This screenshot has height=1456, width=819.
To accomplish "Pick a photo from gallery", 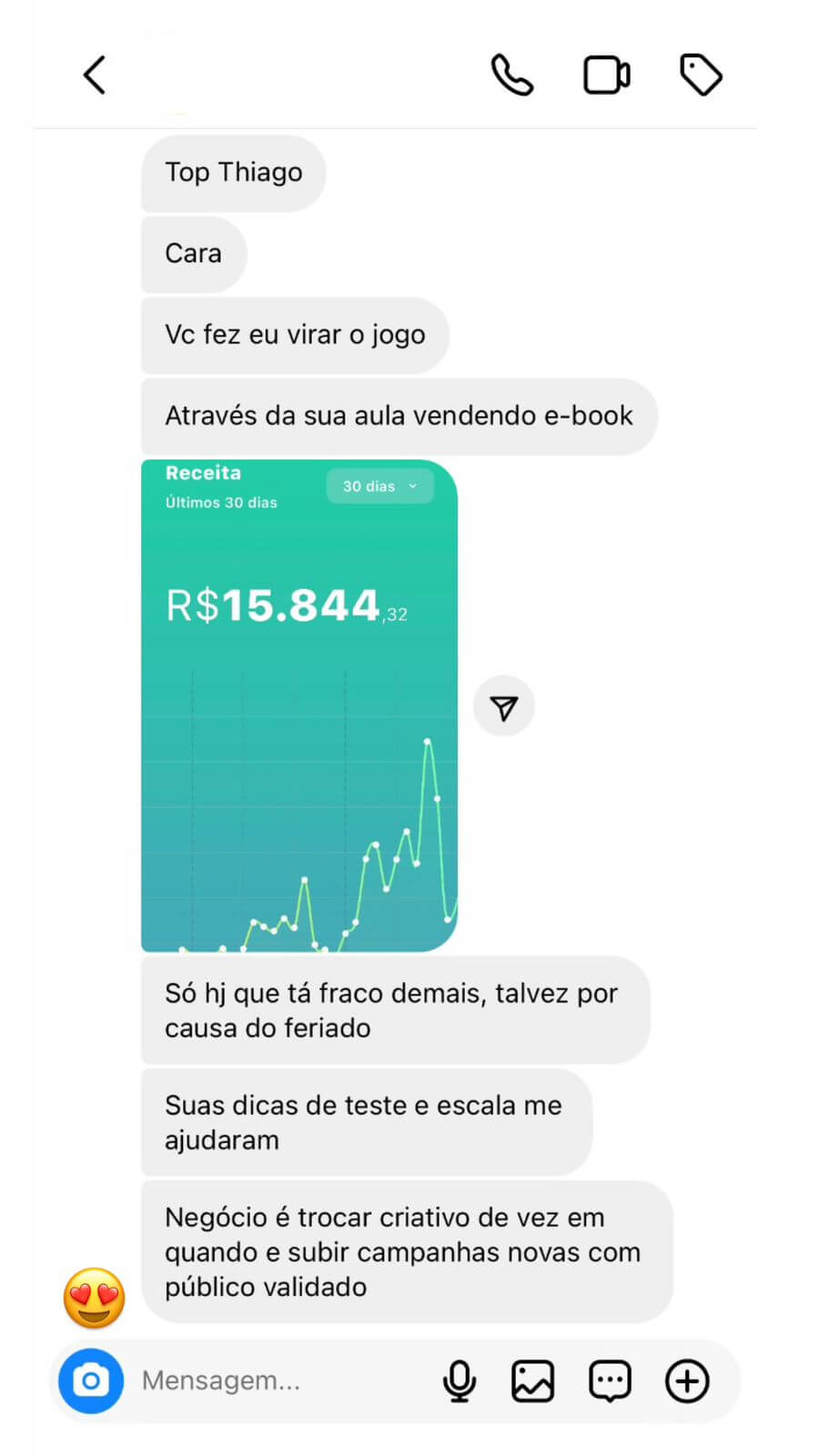I will click(532, 1380).
